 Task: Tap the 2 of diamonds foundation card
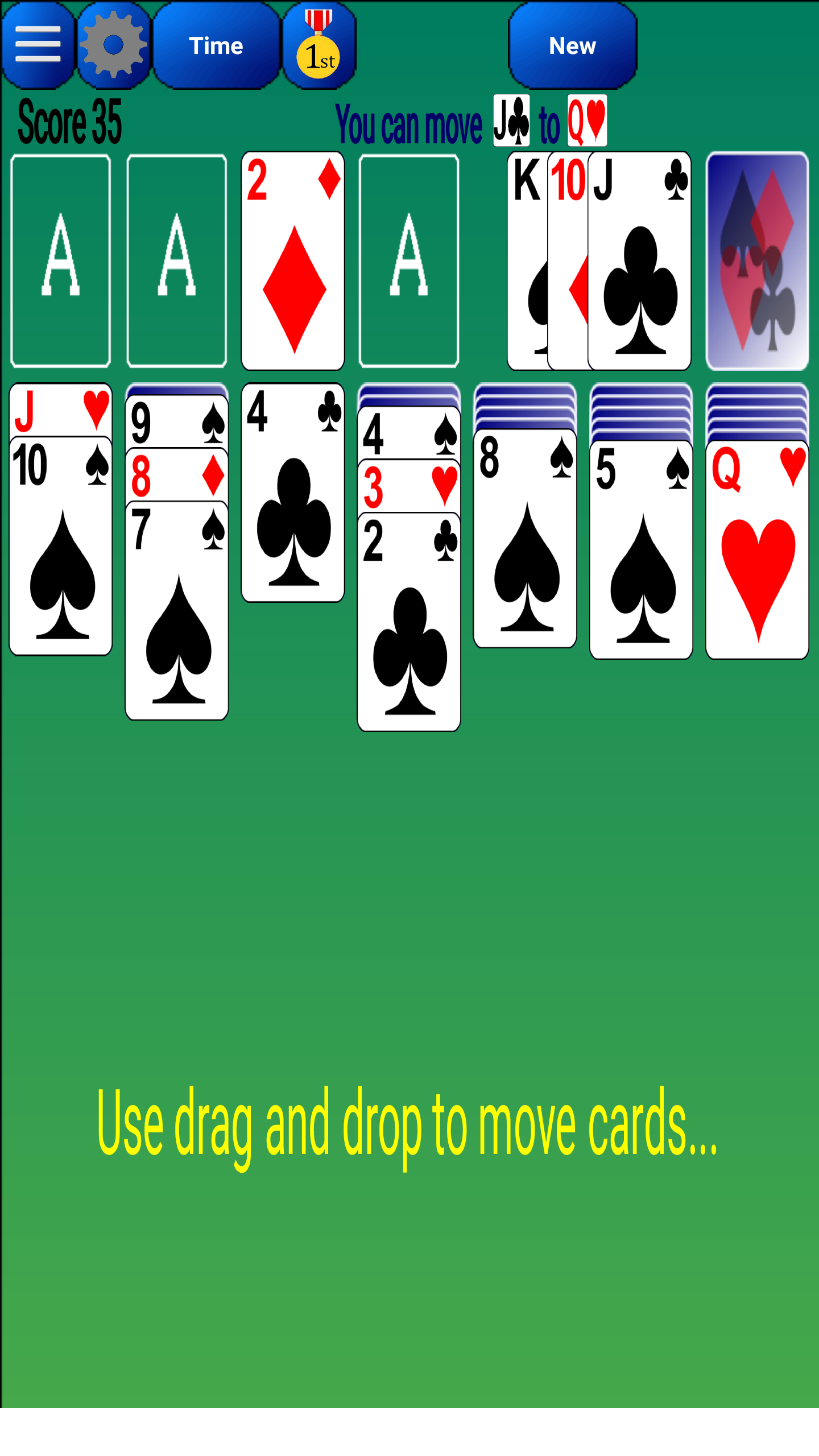(293, 260)
